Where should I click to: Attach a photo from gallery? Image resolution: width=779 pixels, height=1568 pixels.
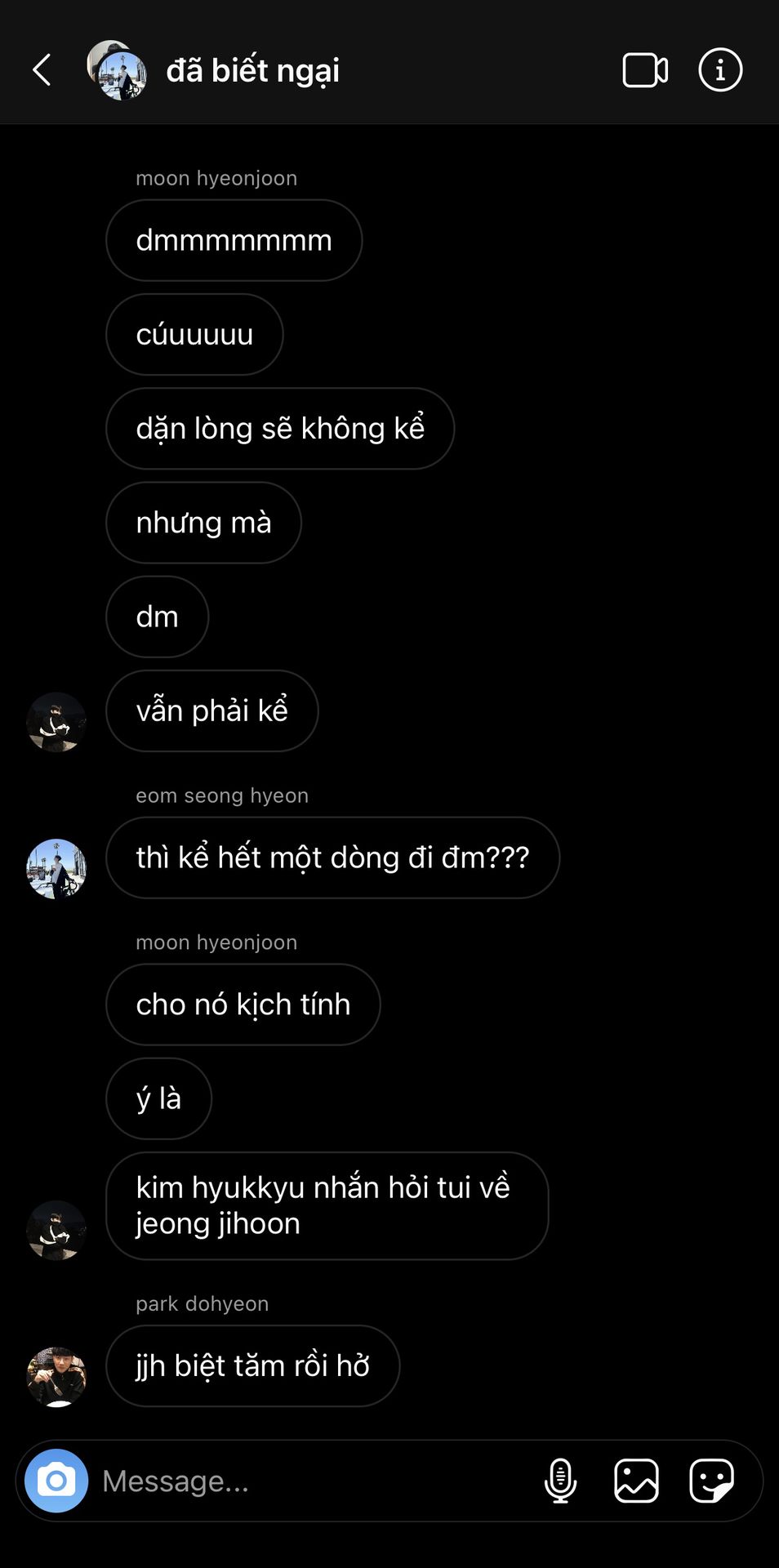(636, 1481)
